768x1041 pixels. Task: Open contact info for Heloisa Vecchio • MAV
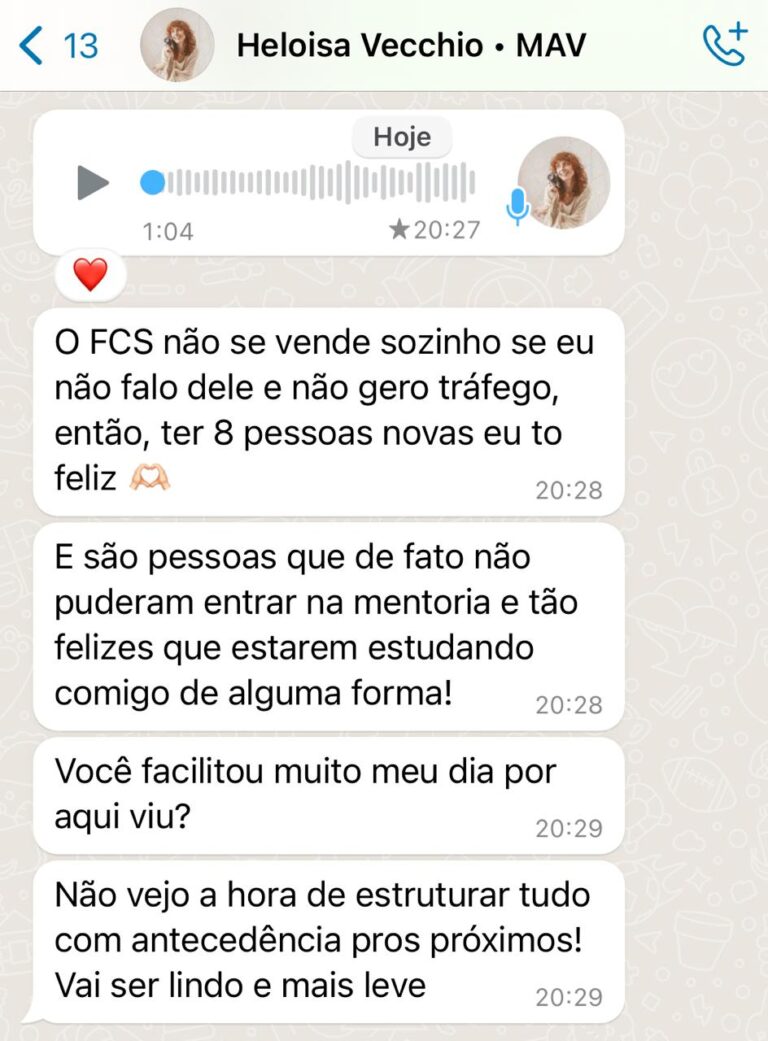pos(411,46)
